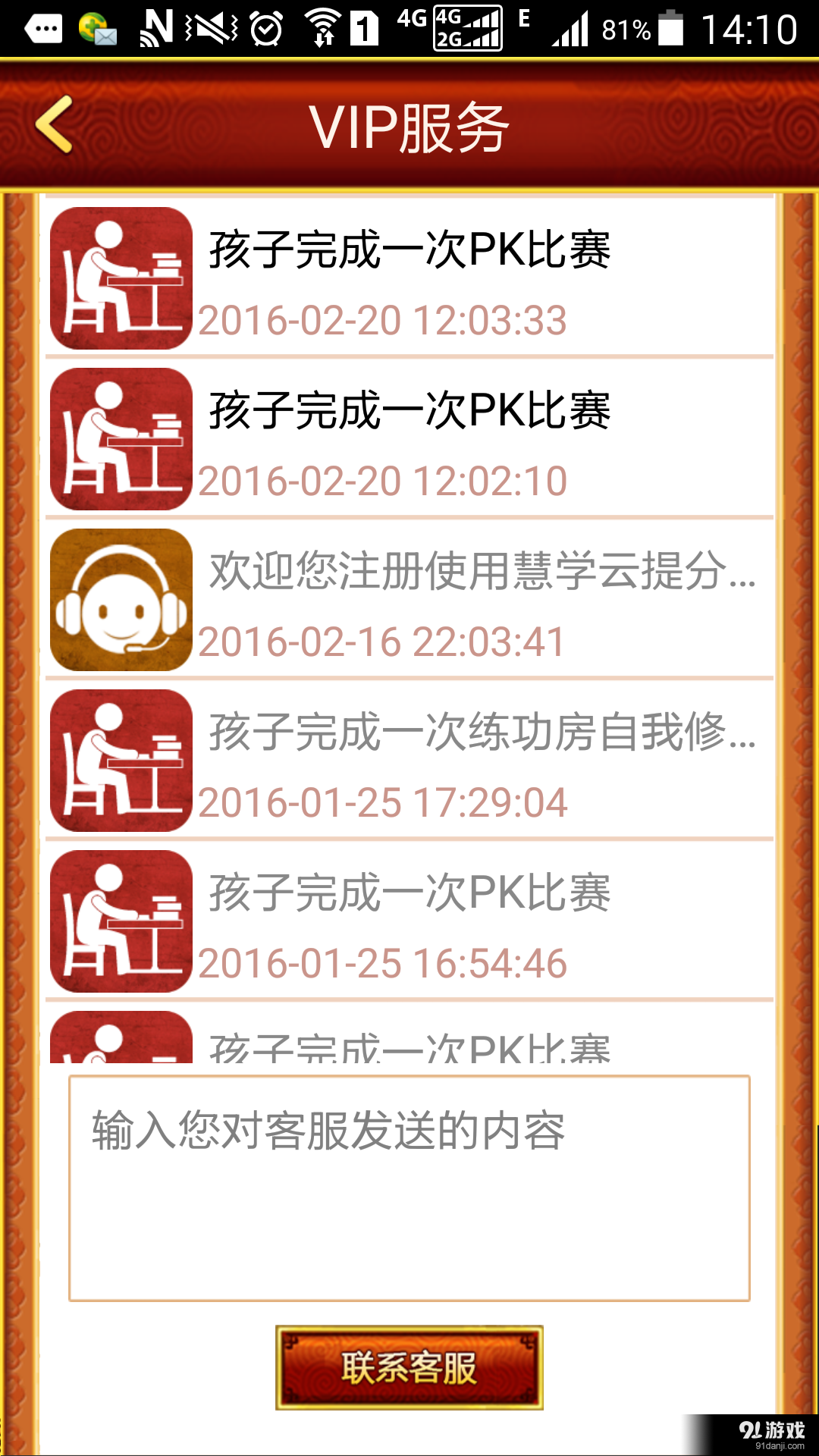This screenshot has width=819, height=1456.
Task: Tap the 4G signal indicator
Action: coord(412,25)
